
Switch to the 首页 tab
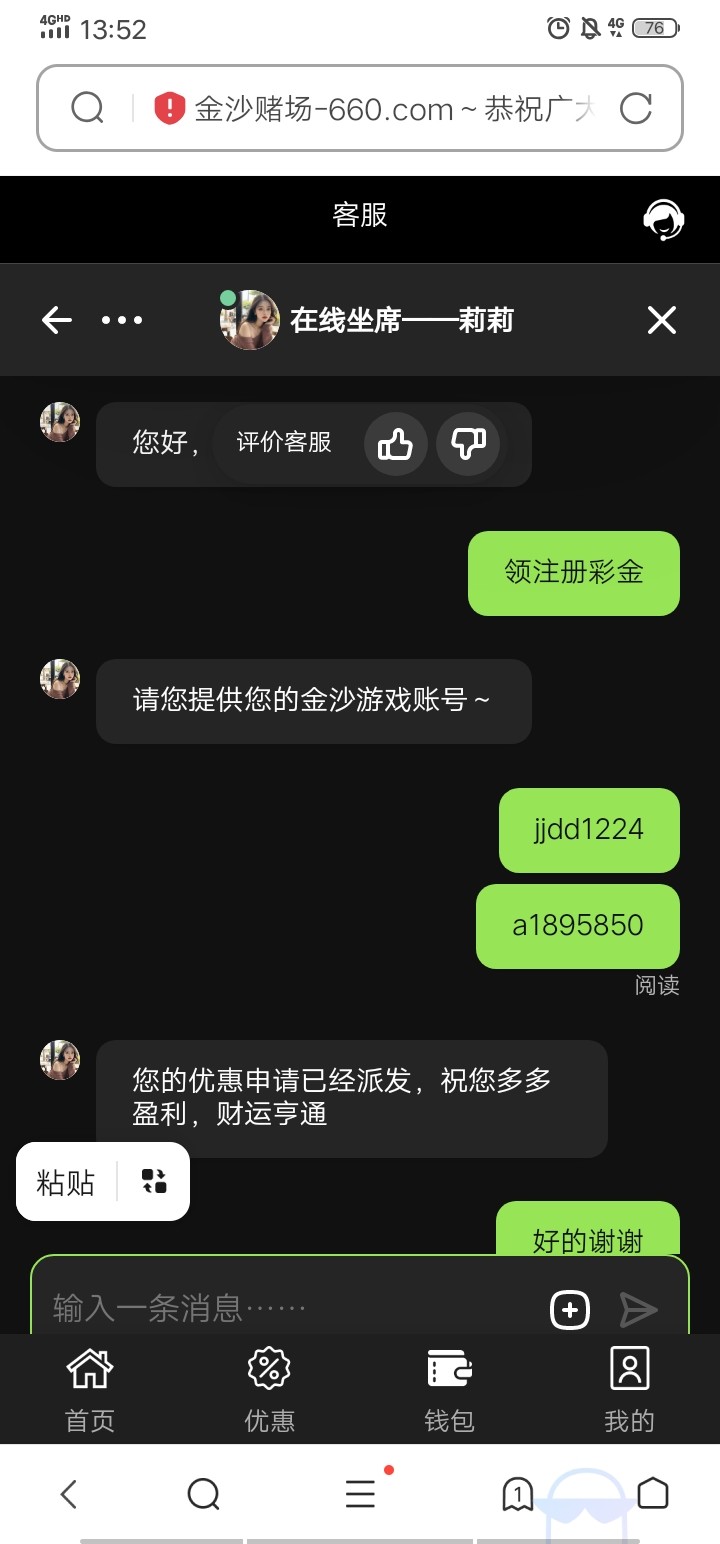(90, 1388)
